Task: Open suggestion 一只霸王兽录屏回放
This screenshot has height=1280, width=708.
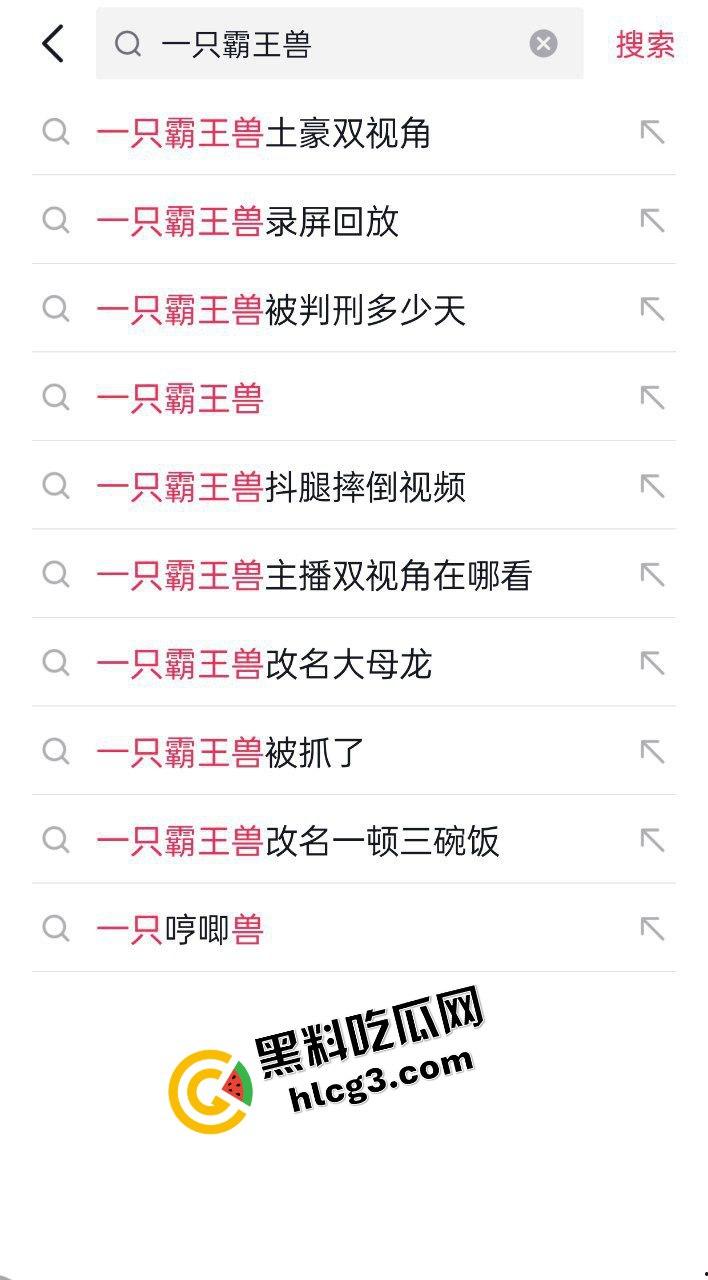Action: (x=248, y=221)
